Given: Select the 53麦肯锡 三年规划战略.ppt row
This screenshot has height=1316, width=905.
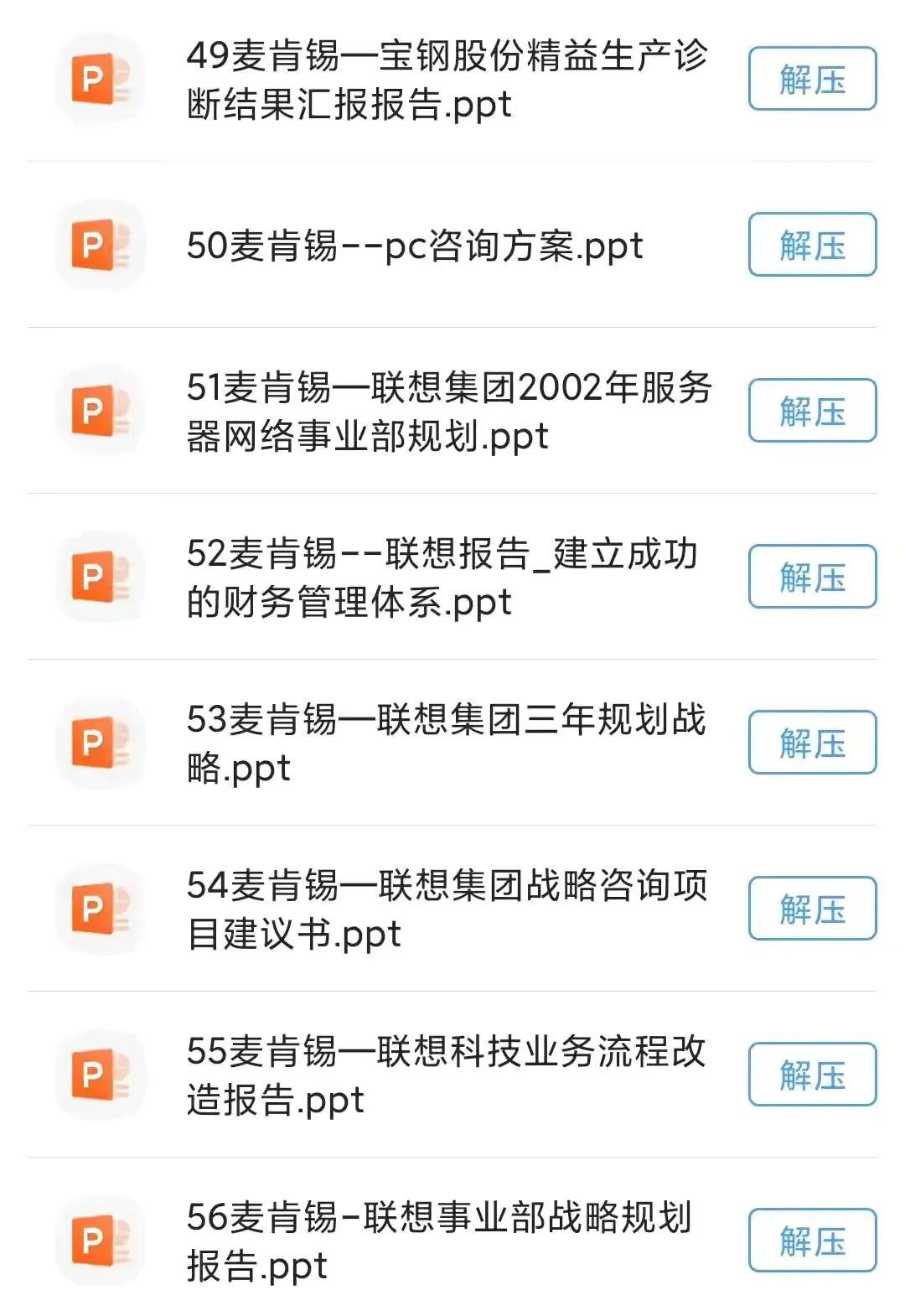Looking at the screenshot, I should click(x=444, y=743).
